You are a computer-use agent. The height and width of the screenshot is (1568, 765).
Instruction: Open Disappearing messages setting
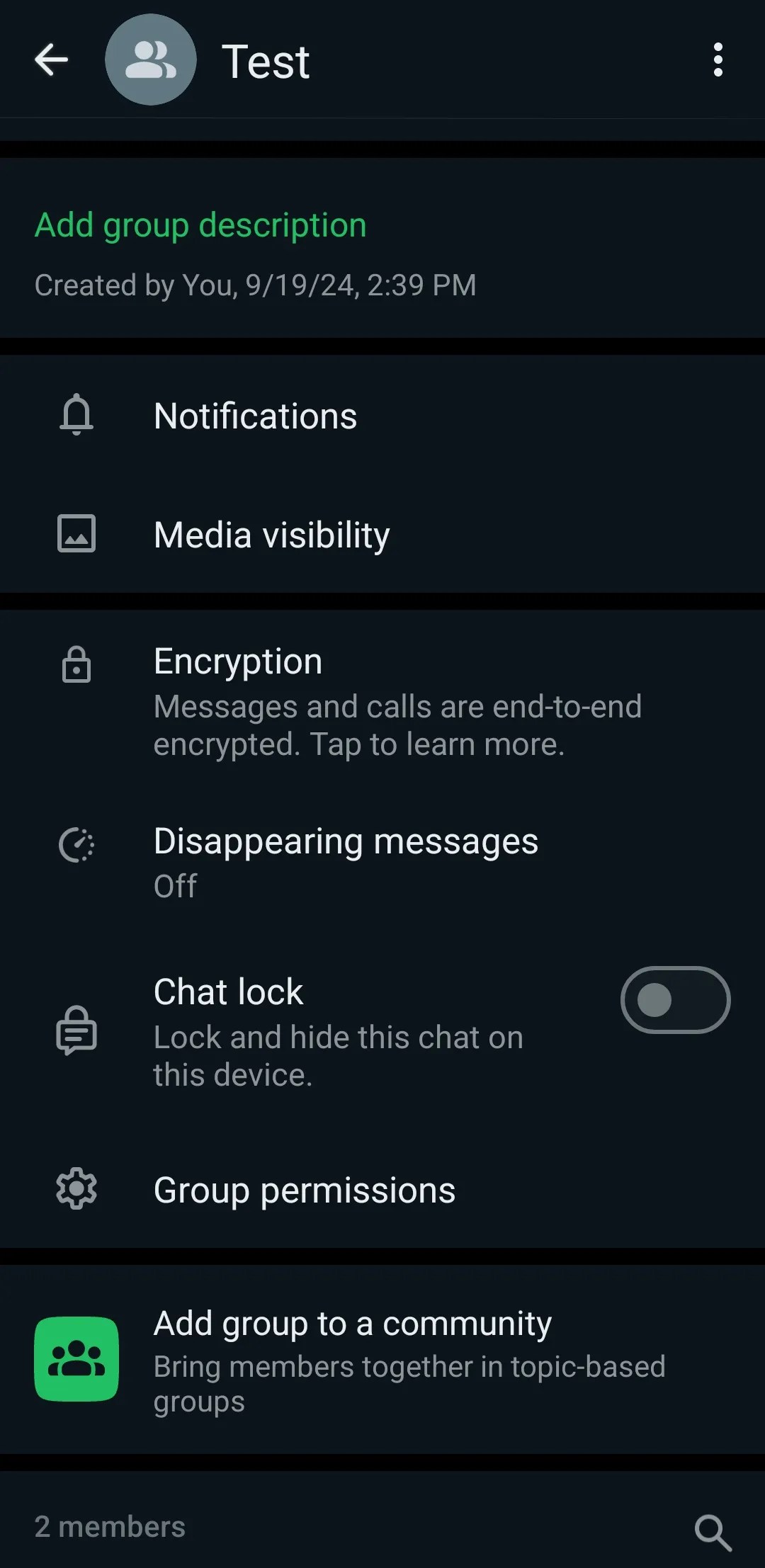point(382,862)
